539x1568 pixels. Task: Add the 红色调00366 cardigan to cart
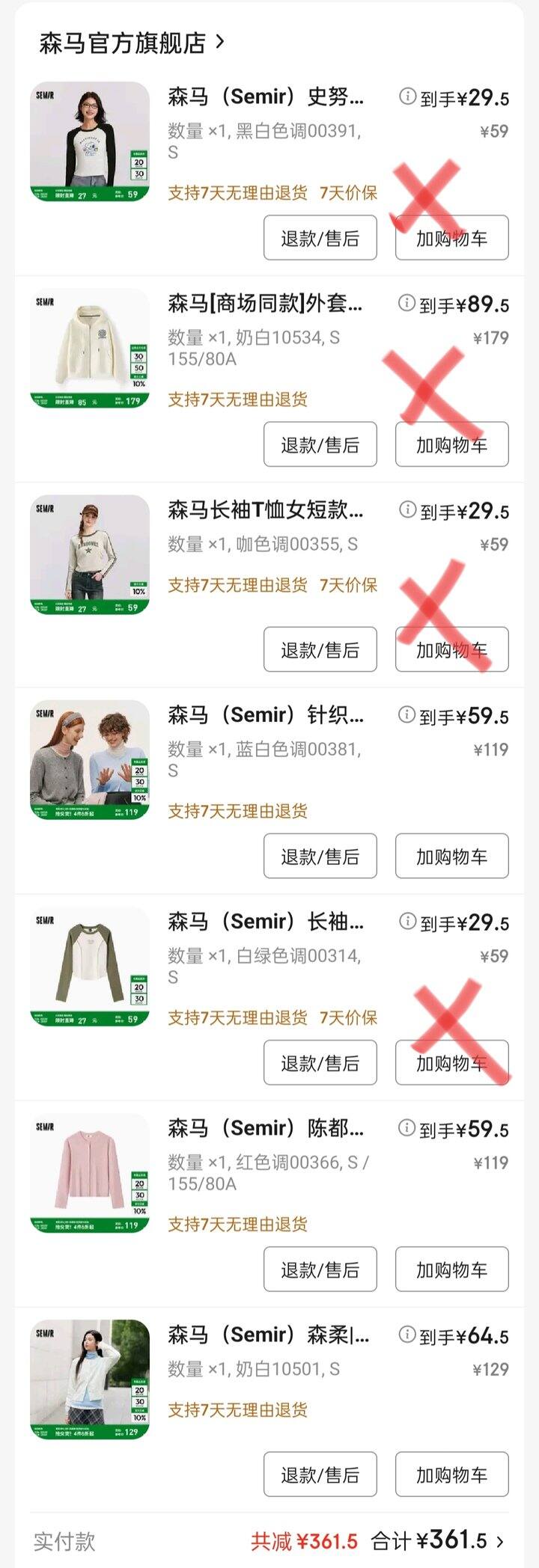click(x=452, y=1269)
